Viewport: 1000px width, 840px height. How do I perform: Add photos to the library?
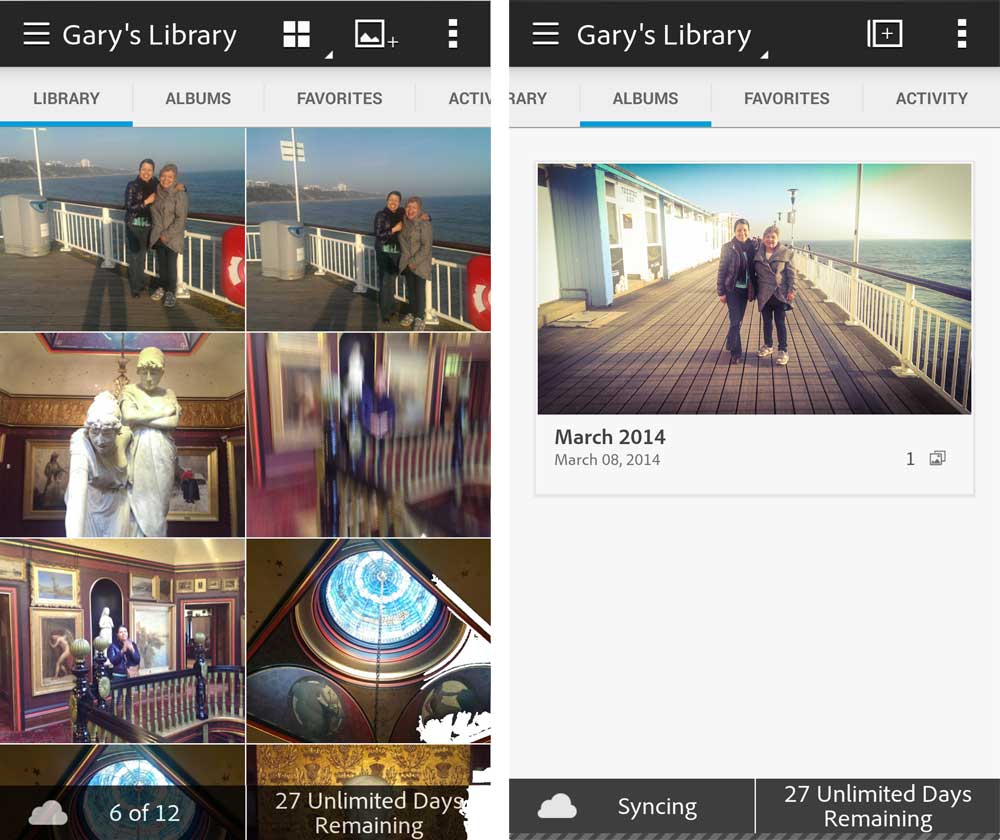click(x=376, y=34)
